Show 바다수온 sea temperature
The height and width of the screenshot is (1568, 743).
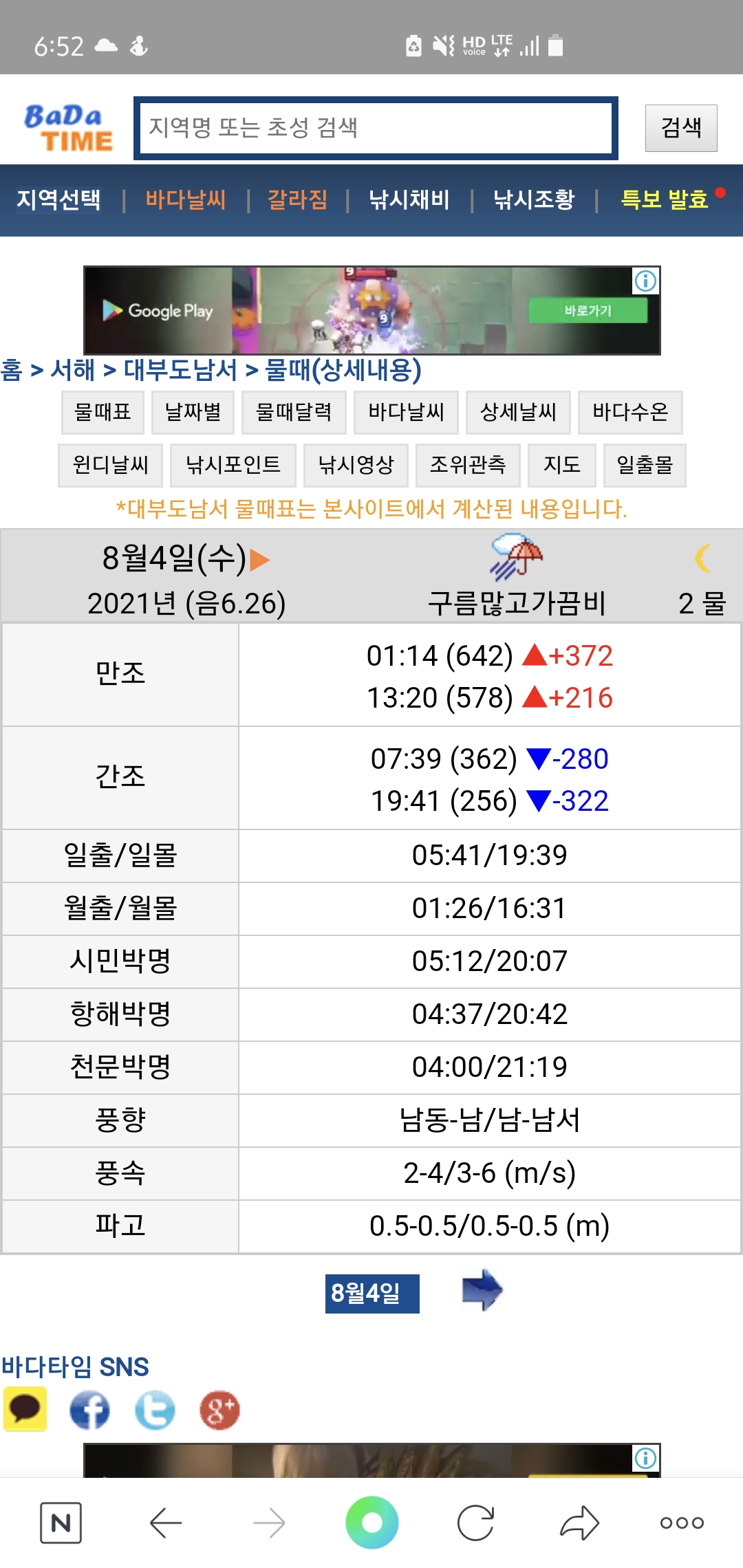[630, 413]
